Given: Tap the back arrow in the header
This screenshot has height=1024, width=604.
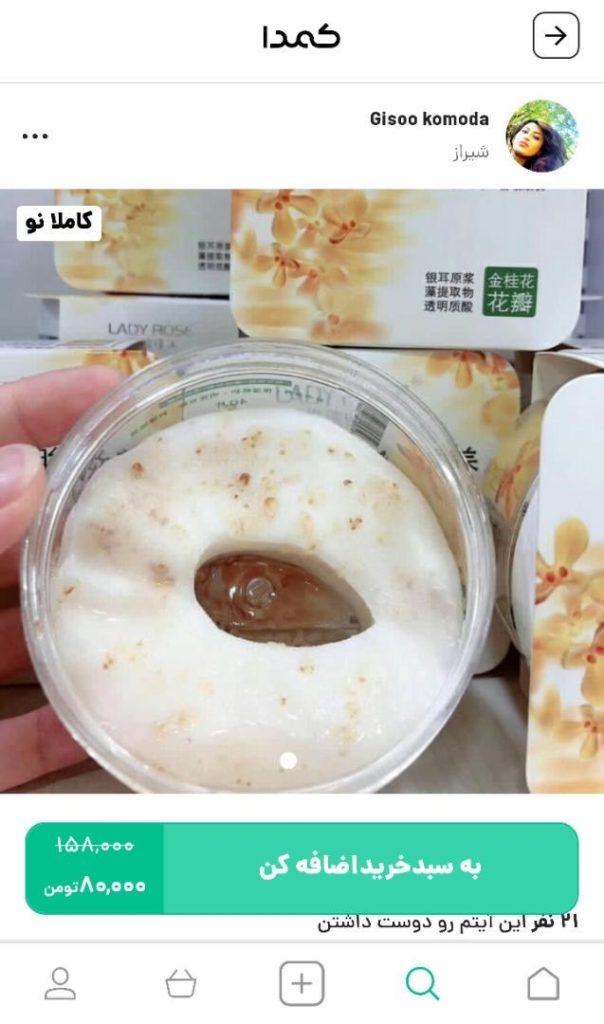Looking at the screenshot, I should (555, 37).
